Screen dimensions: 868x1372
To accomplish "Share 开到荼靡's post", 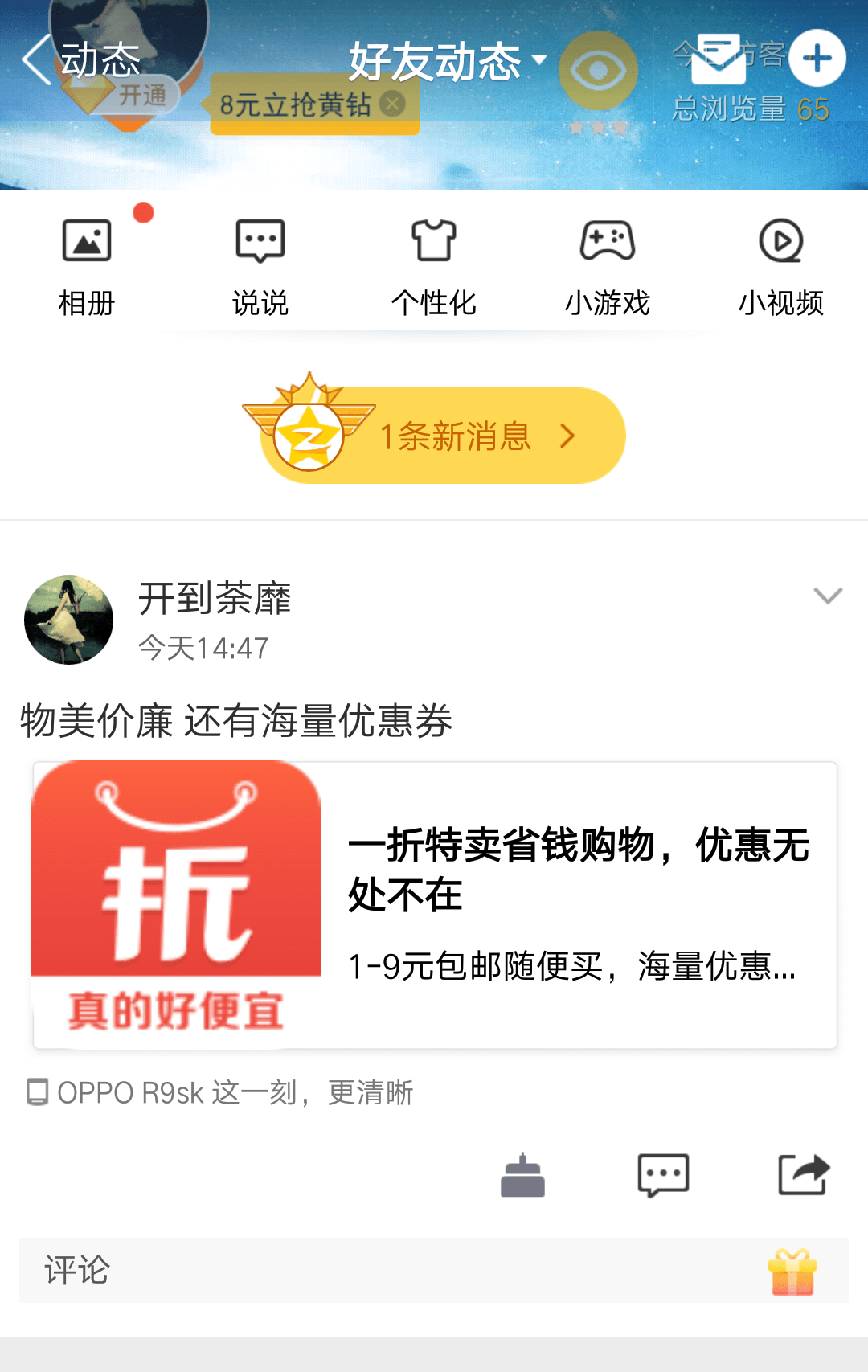I will pos(804,1176).
